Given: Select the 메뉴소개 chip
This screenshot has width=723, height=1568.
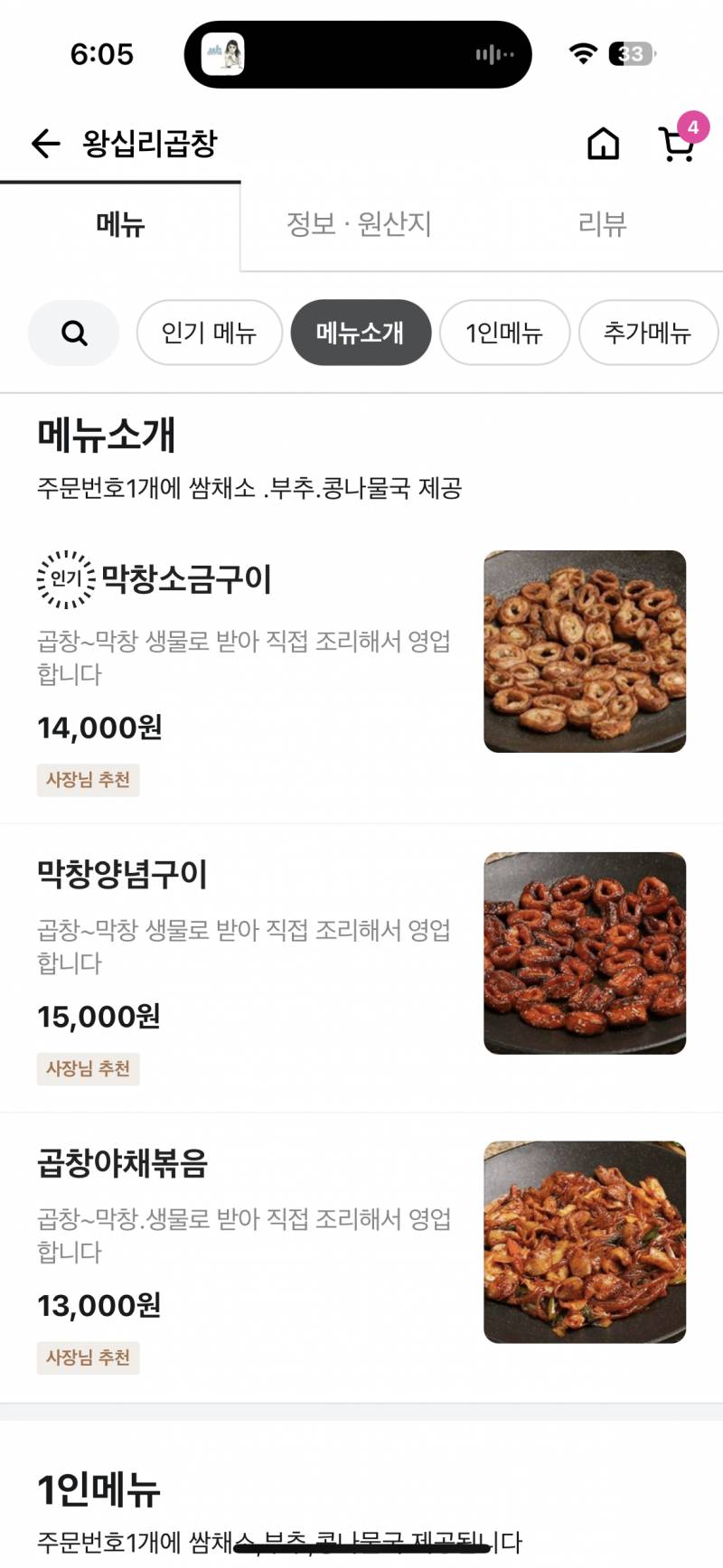Looking at the screenshot, I should tap(361, 333).
